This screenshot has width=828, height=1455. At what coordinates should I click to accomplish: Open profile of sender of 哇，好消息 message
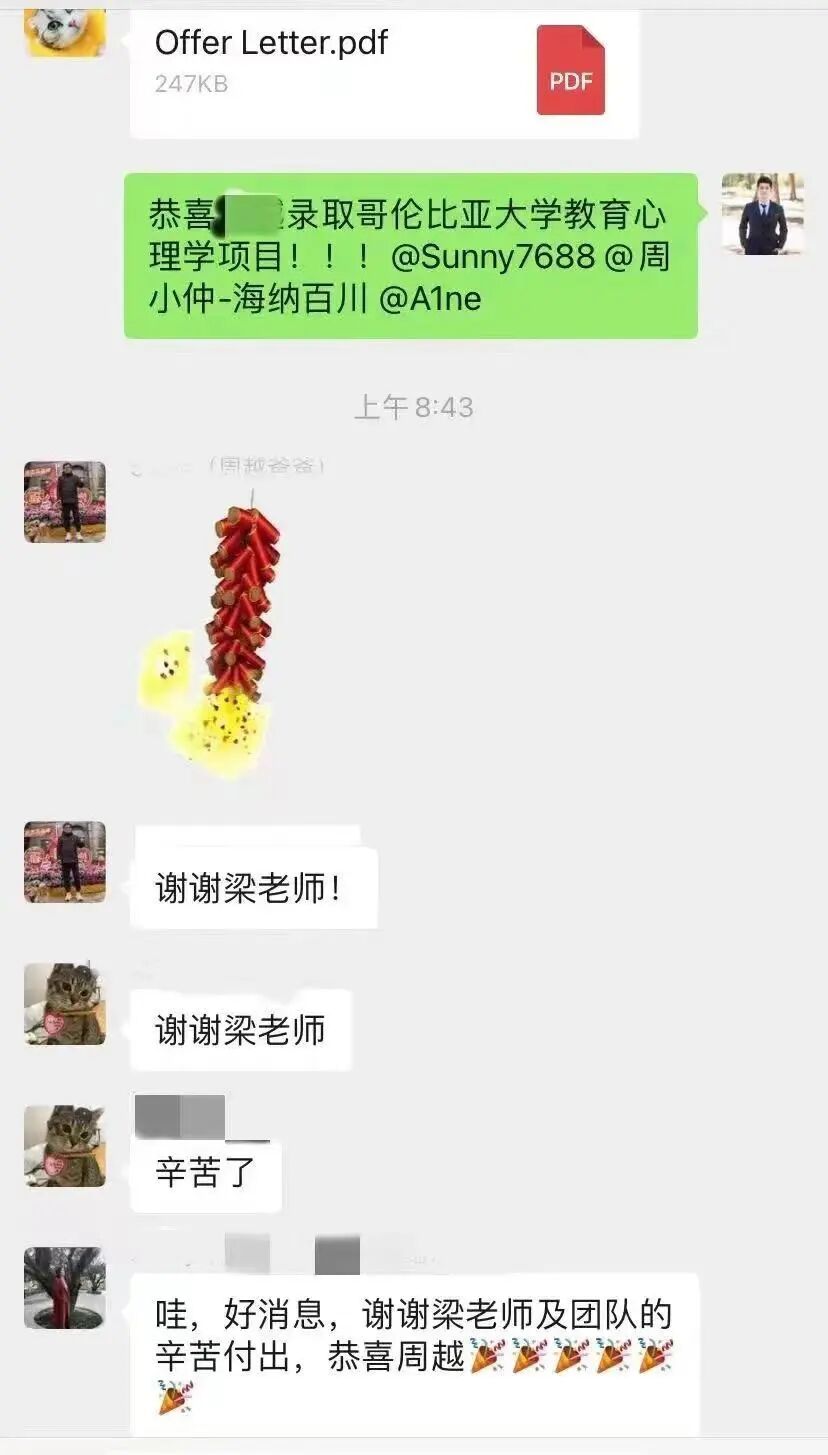(65, 1288)
